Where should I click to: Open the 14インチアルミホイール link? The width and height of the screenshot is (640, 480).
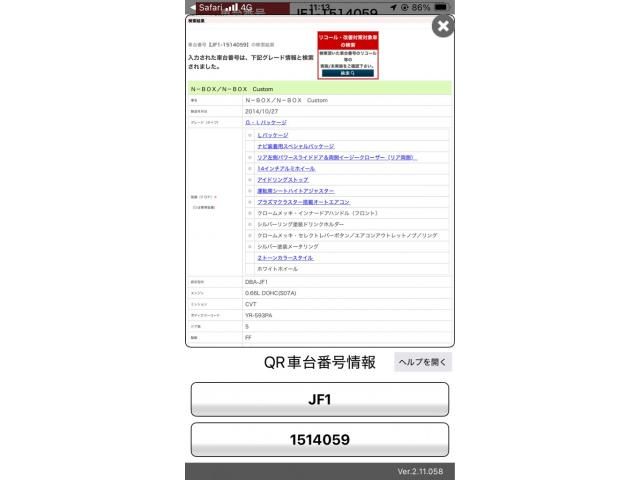285,168
